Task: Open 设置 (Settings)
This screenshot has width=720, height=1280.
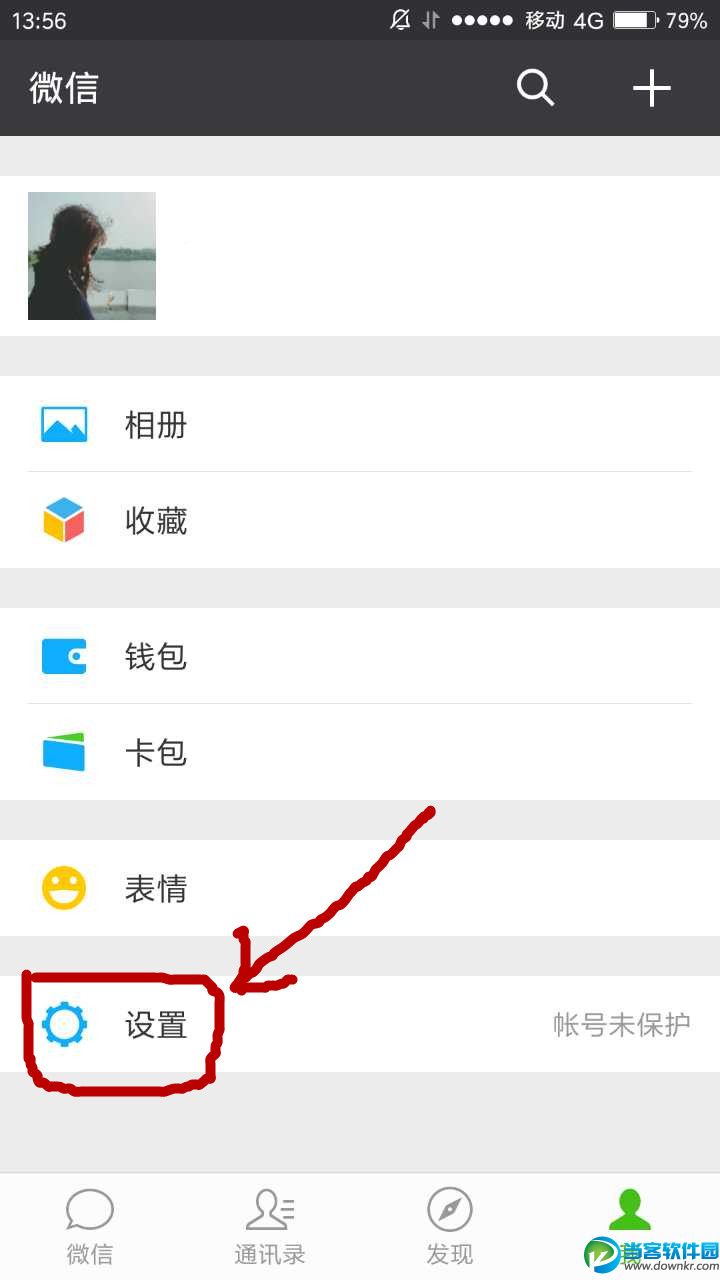Action: click(x=360, y=1024)
